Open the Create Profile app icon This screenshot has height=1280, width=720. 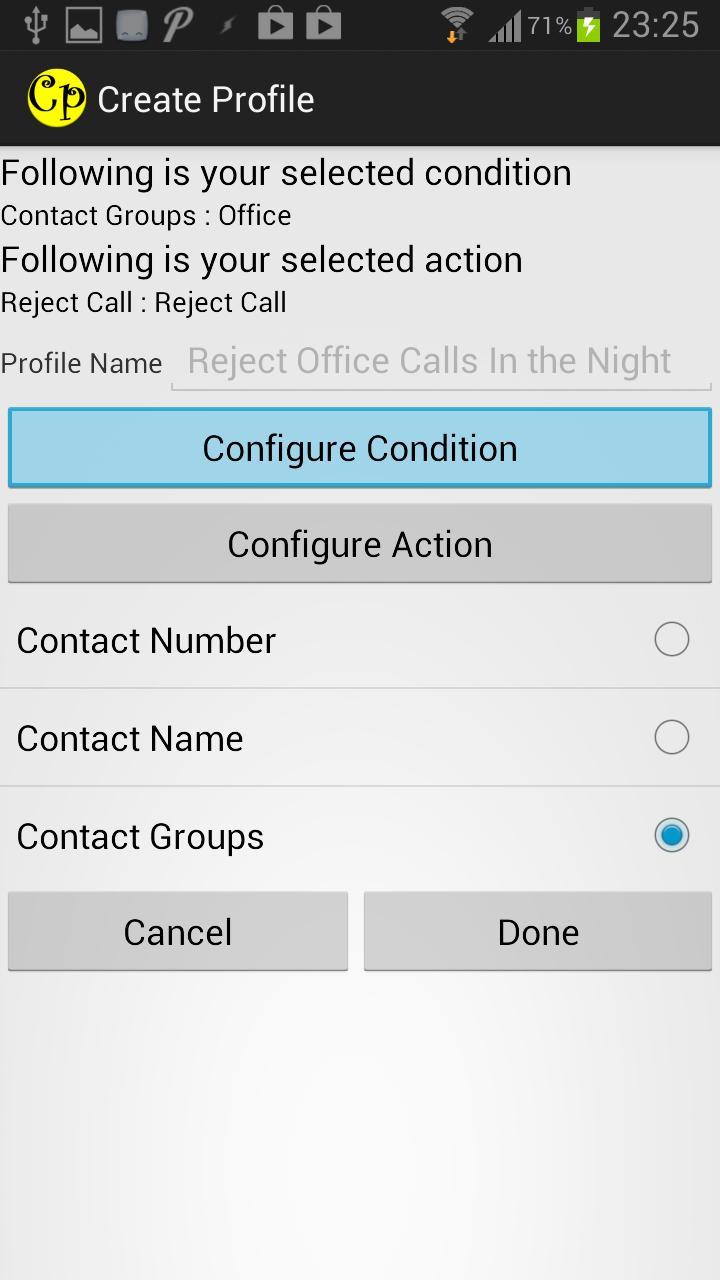tap(57, 97)
